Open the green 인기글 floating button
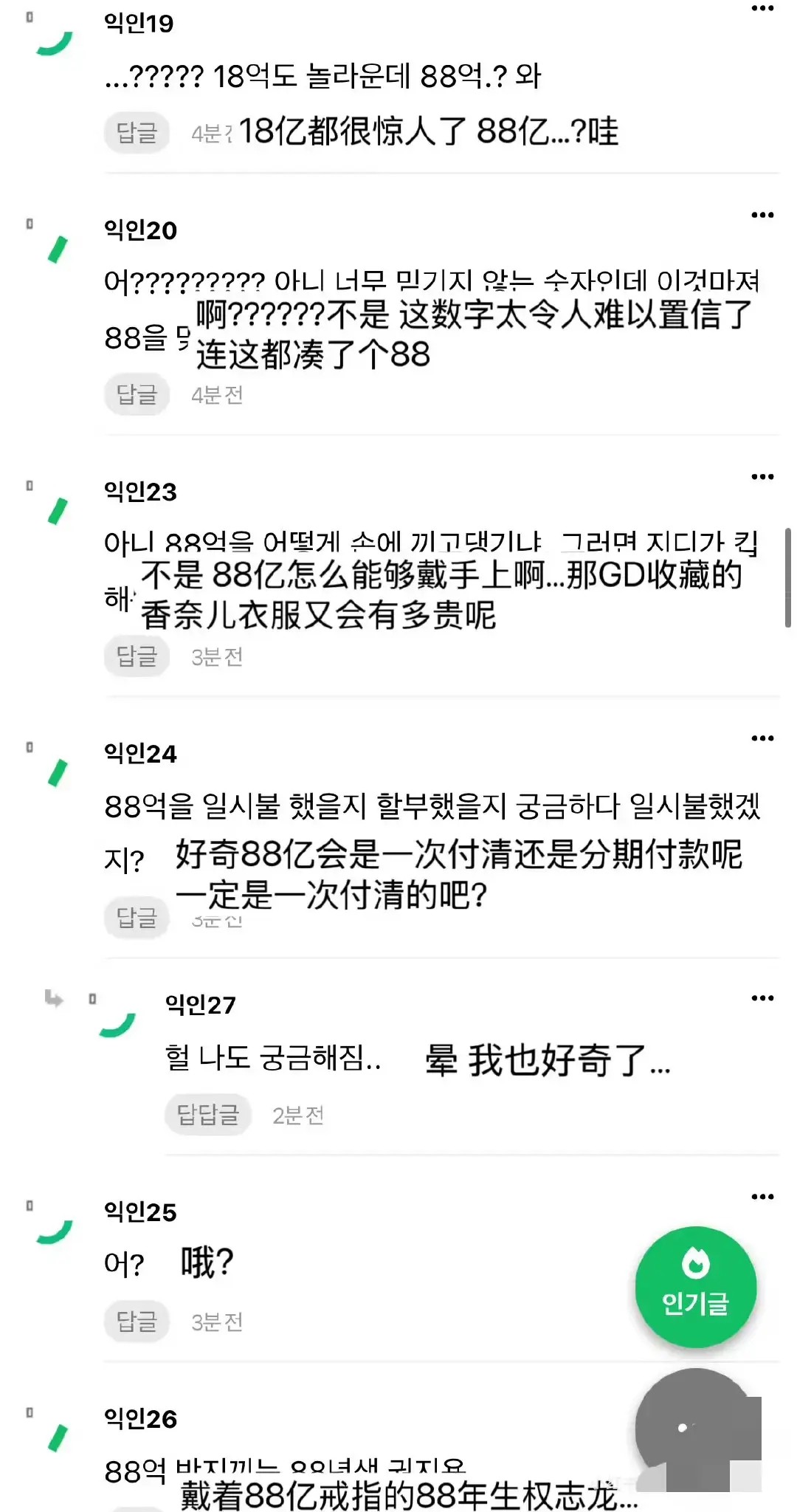Image resolution: width=797 pixels, height=1512 pixels. 695,1287
